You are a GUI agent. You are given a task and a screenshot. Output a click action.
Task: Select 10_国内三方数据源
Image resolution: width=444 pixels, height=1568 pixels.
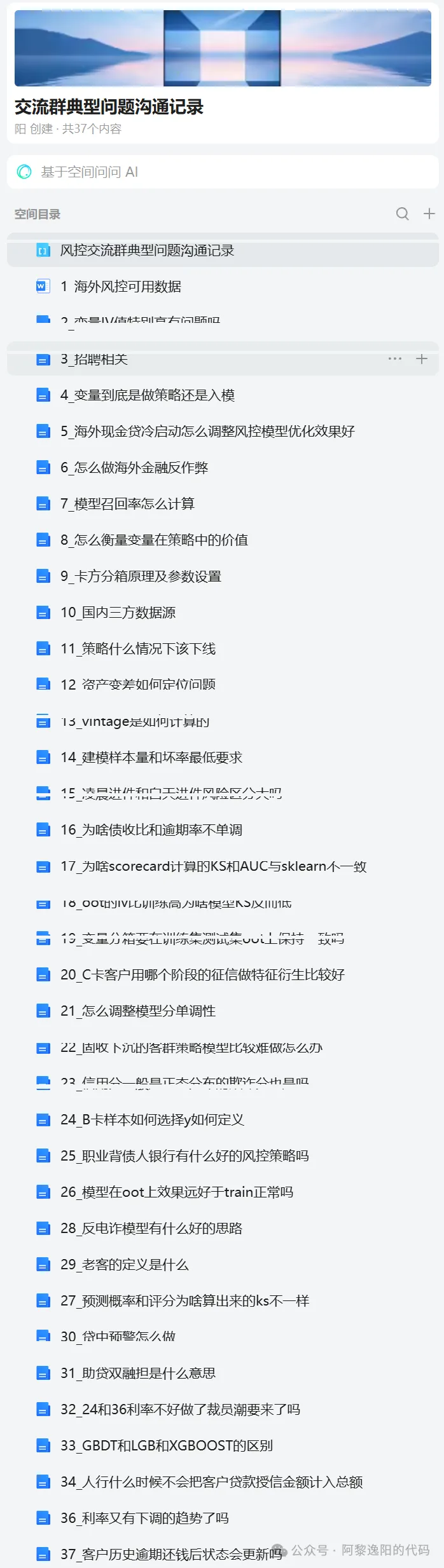coord(118,613)
